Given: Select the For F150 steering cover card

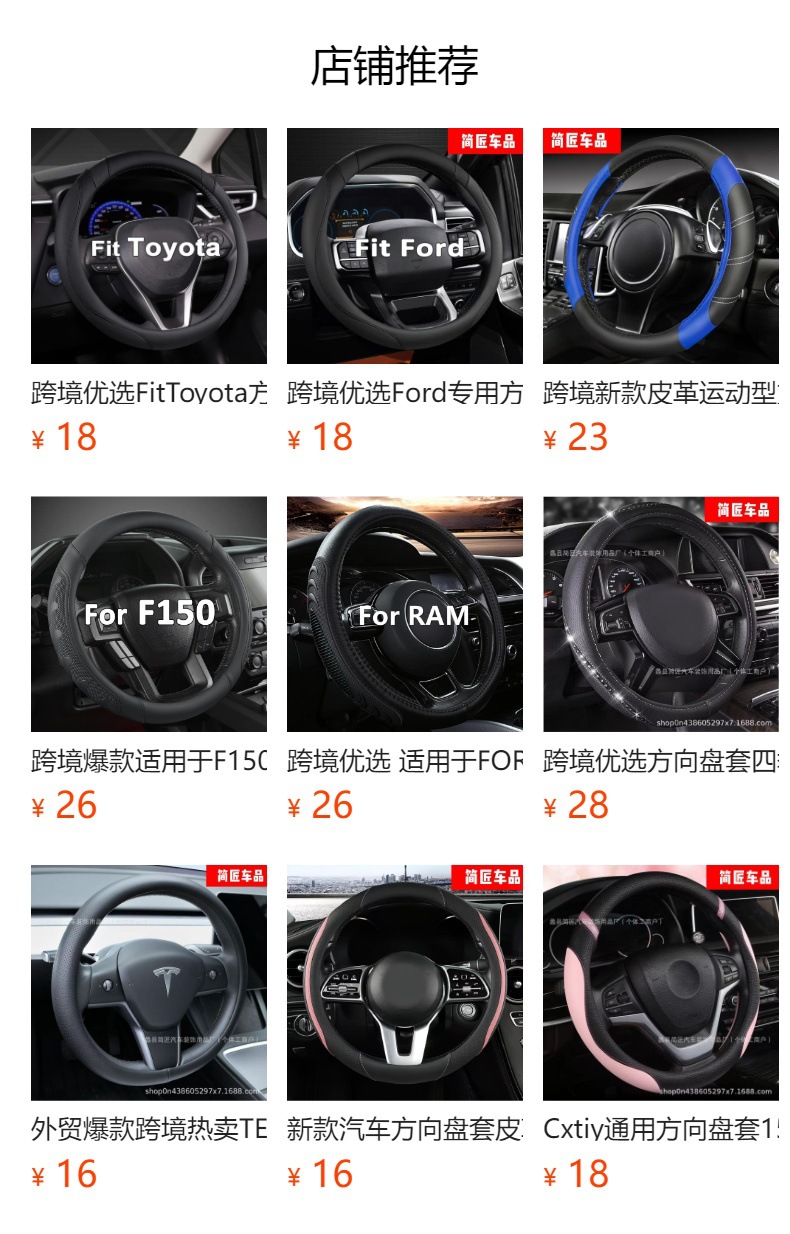Looking at the screenshot, I should click(x=149, y=614).
